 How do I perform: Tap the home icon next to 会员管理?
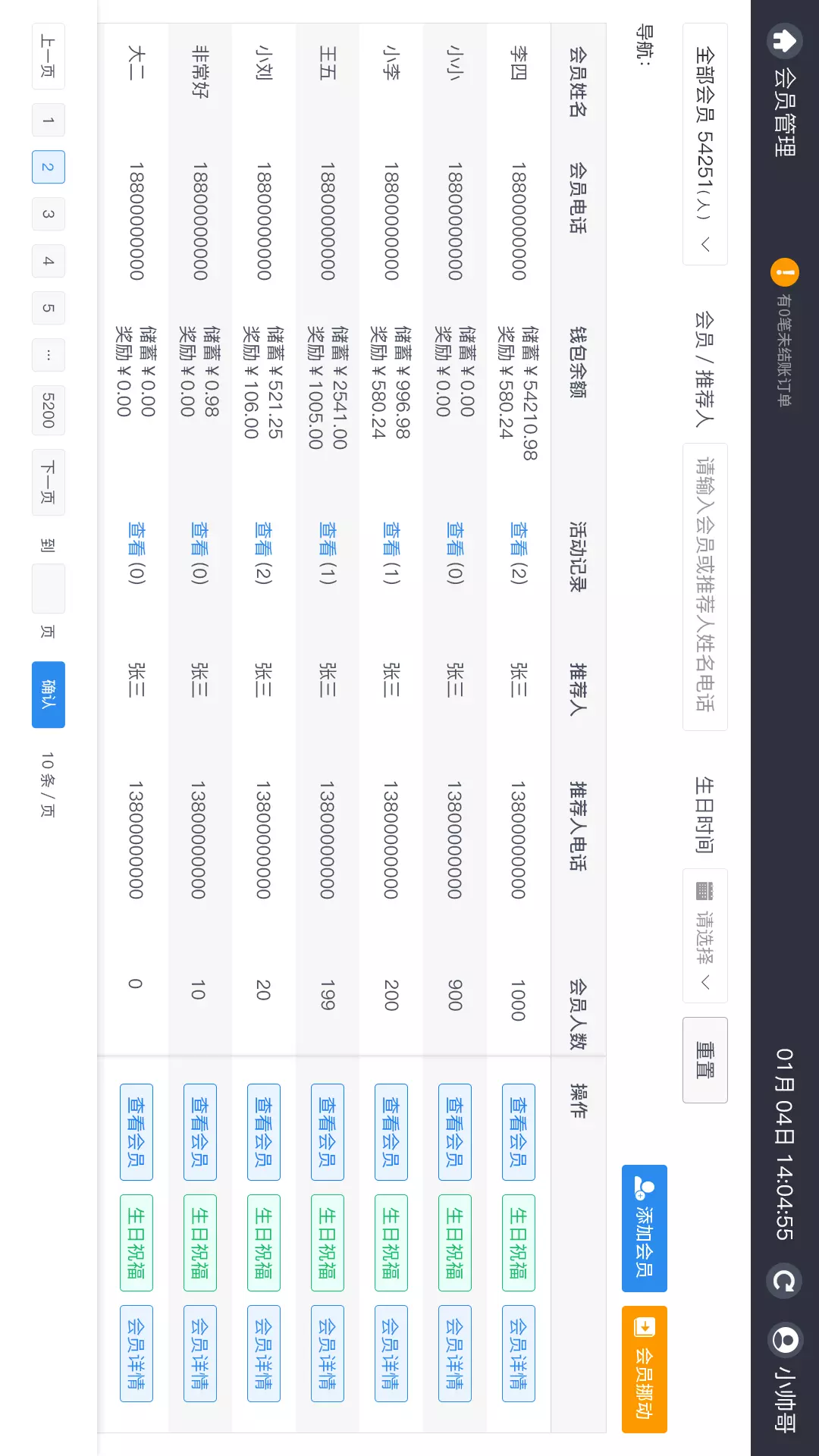coord(784,40)
